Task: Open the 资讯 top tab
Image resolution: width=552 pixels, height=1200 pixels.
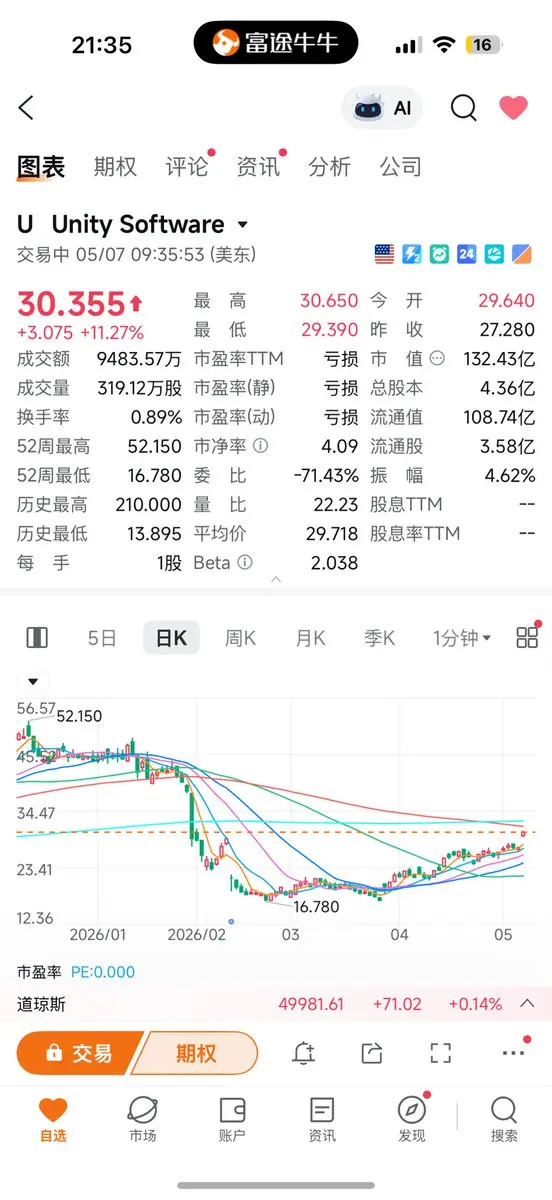Action: pyautogui.click(x=258, y=167)
